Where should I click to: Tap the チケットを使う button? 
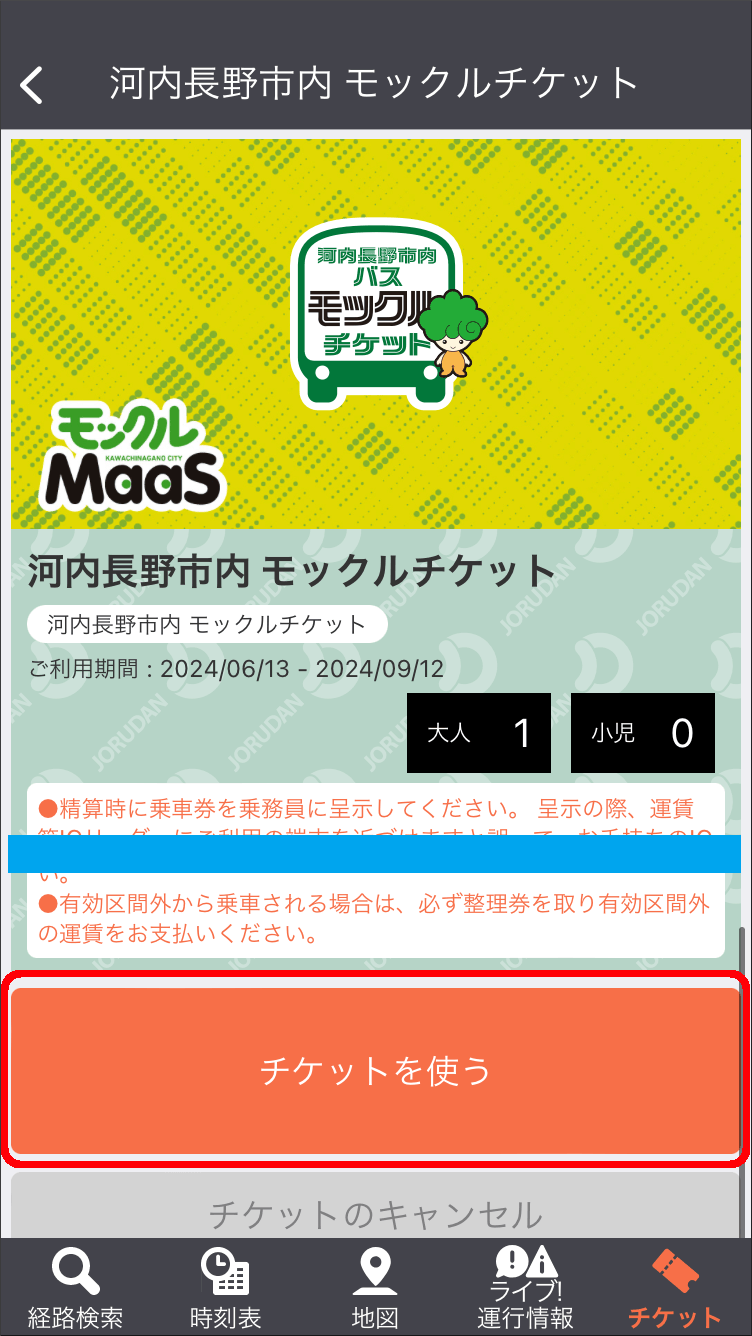coord(375,1070)
